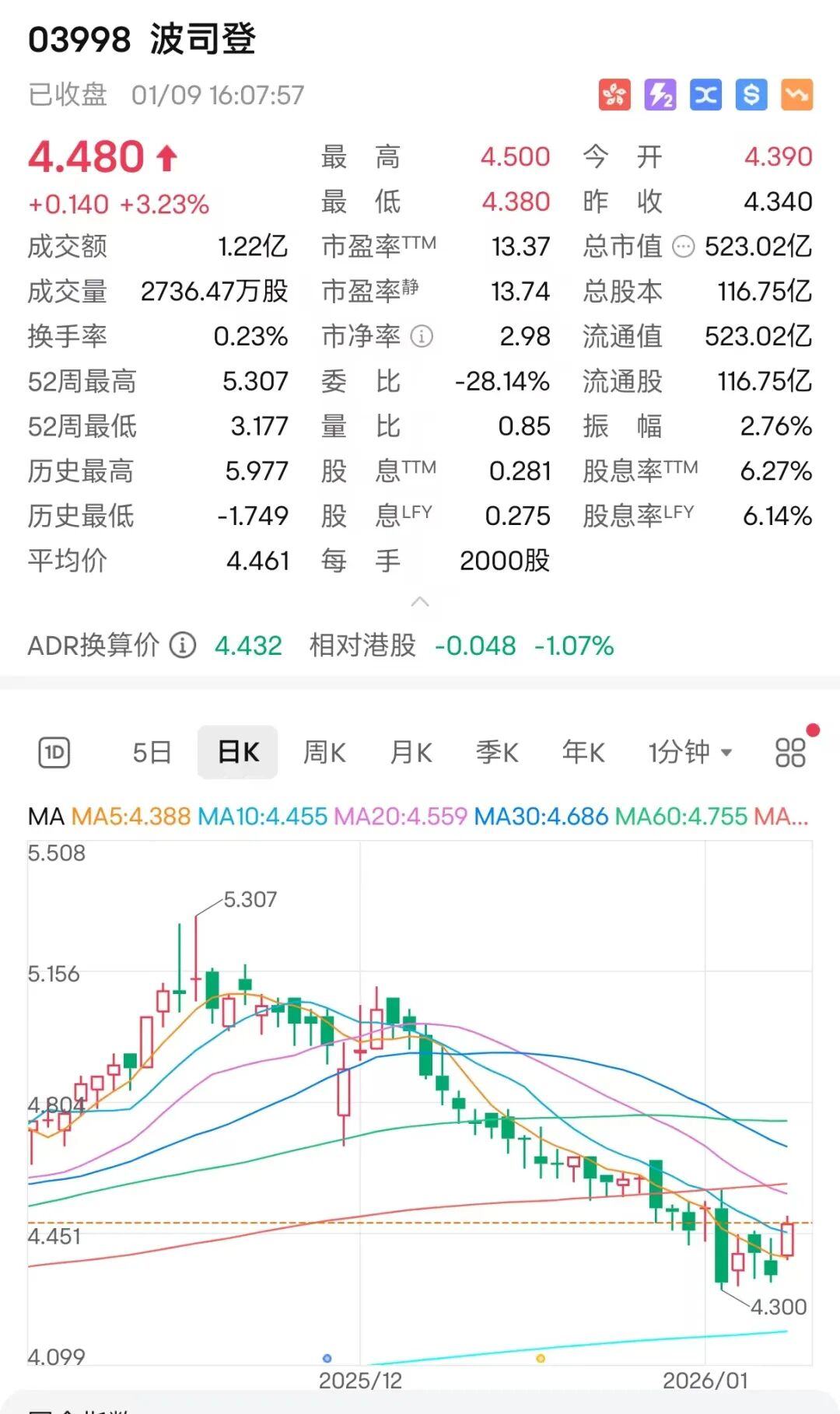840x1414 pixels.
Task: Toggle the 日K view on
Action: pyautogui.click(x=238, y=751)
